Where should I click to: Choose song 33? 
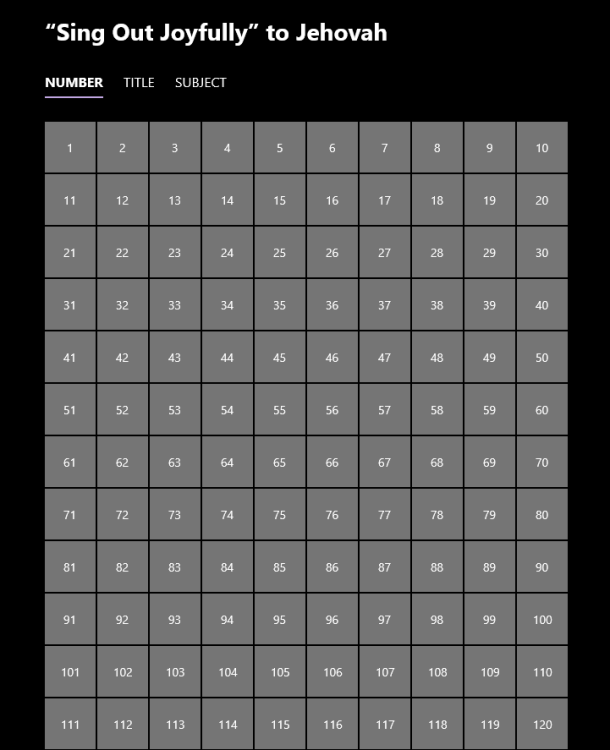coord(175,305)
